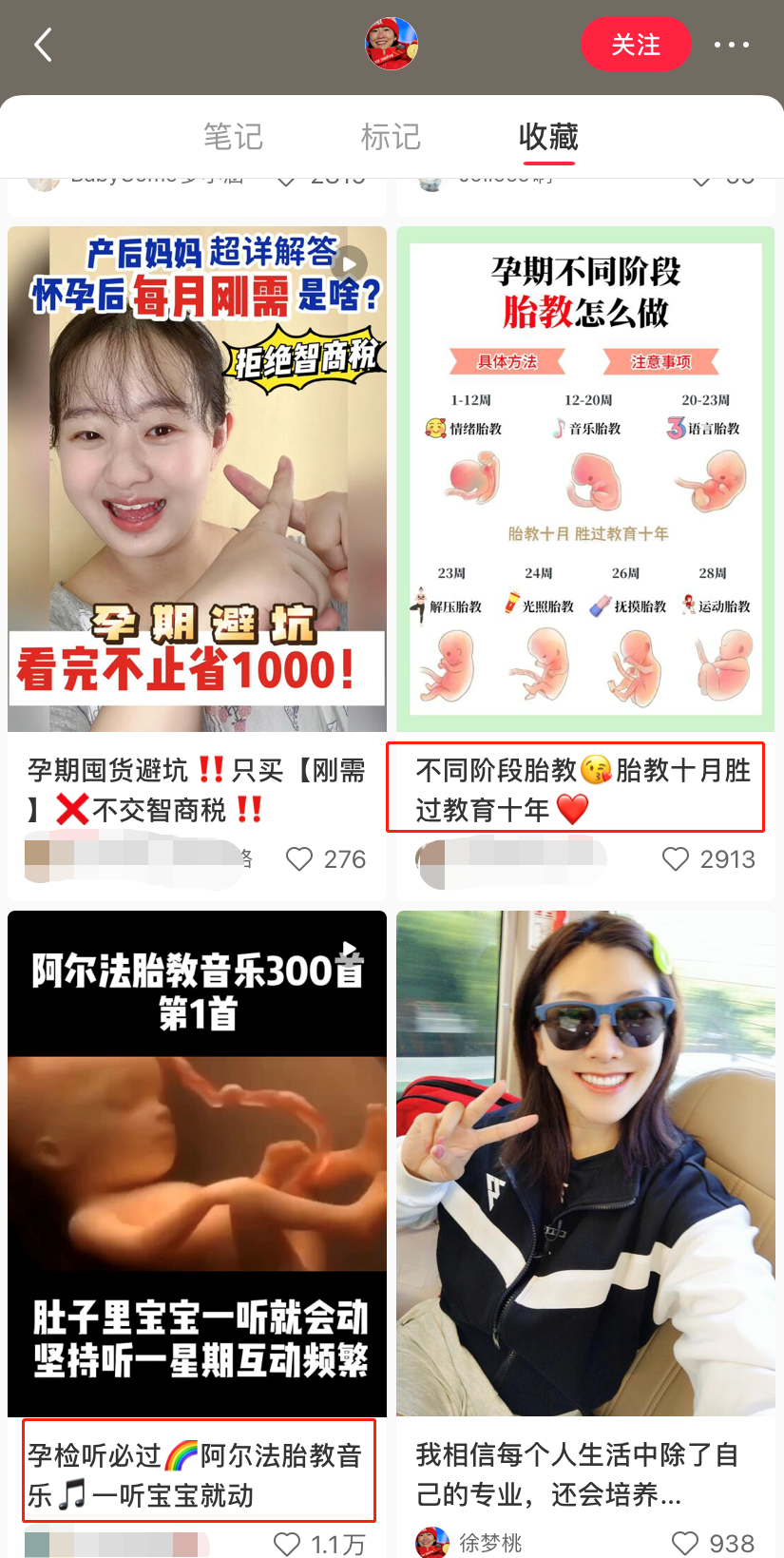Tap the 关注 follow button
Image resolution: width=784 pixels, height=1558 pixels.
pyautogui.click(x=636, y=45)
